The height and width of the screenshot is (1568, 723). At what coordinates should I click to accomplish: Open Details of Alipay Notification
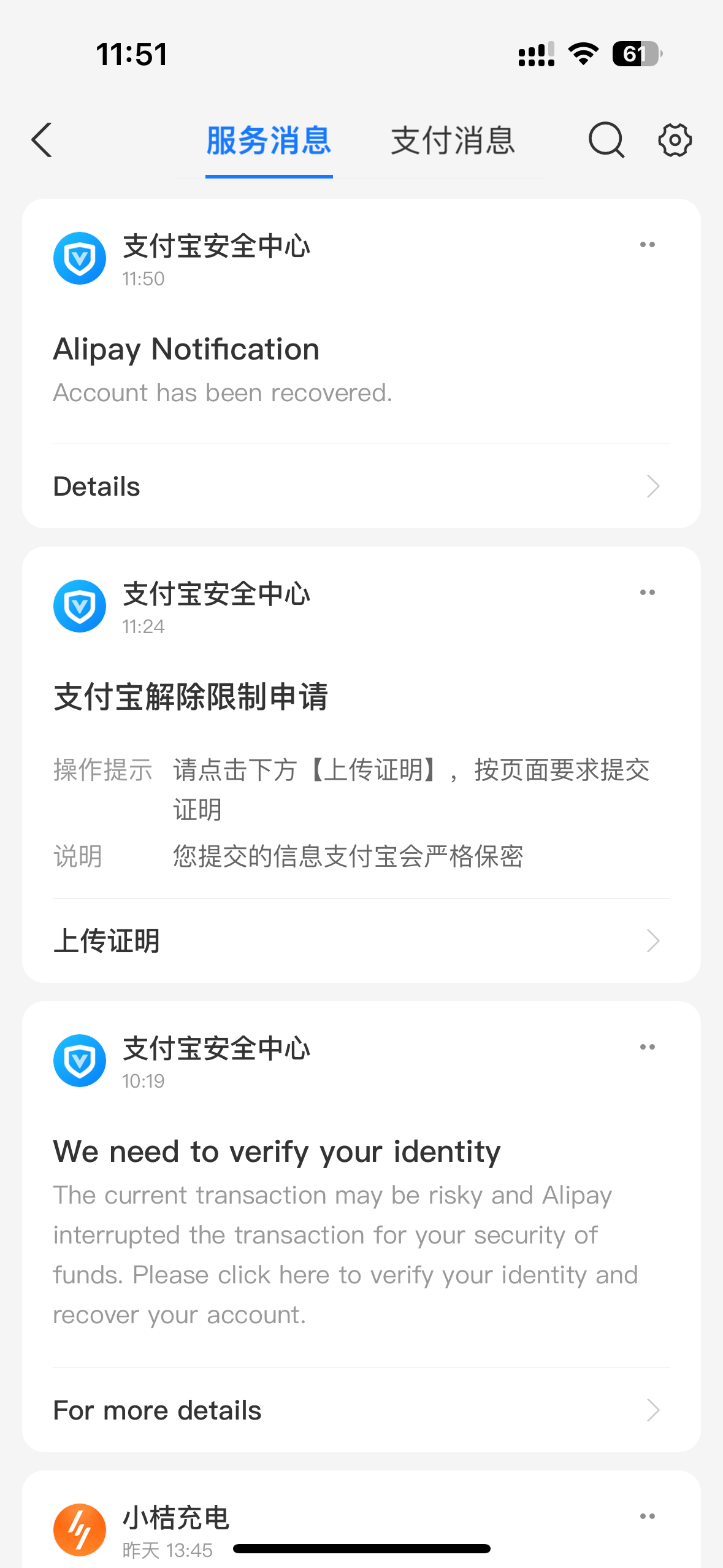(x=361, y=486)
